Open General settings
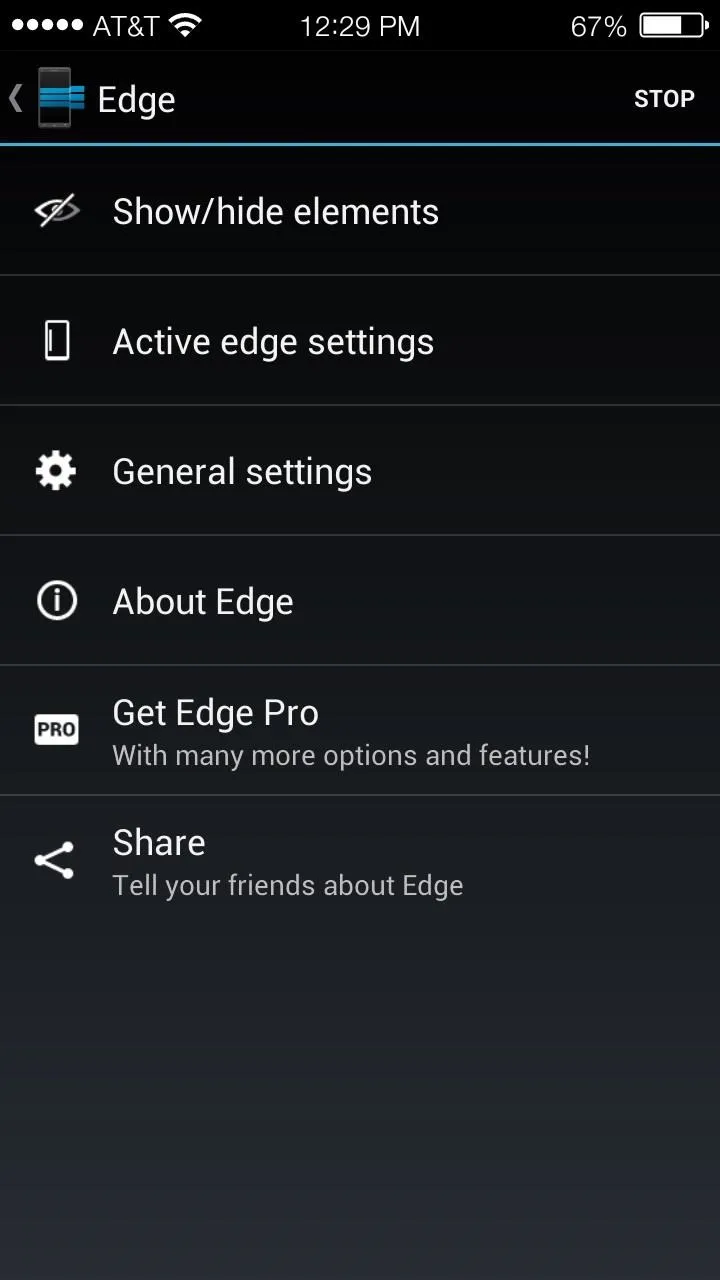The height and width of the screenshot is (1280, 720). click(x=360, y=471)
